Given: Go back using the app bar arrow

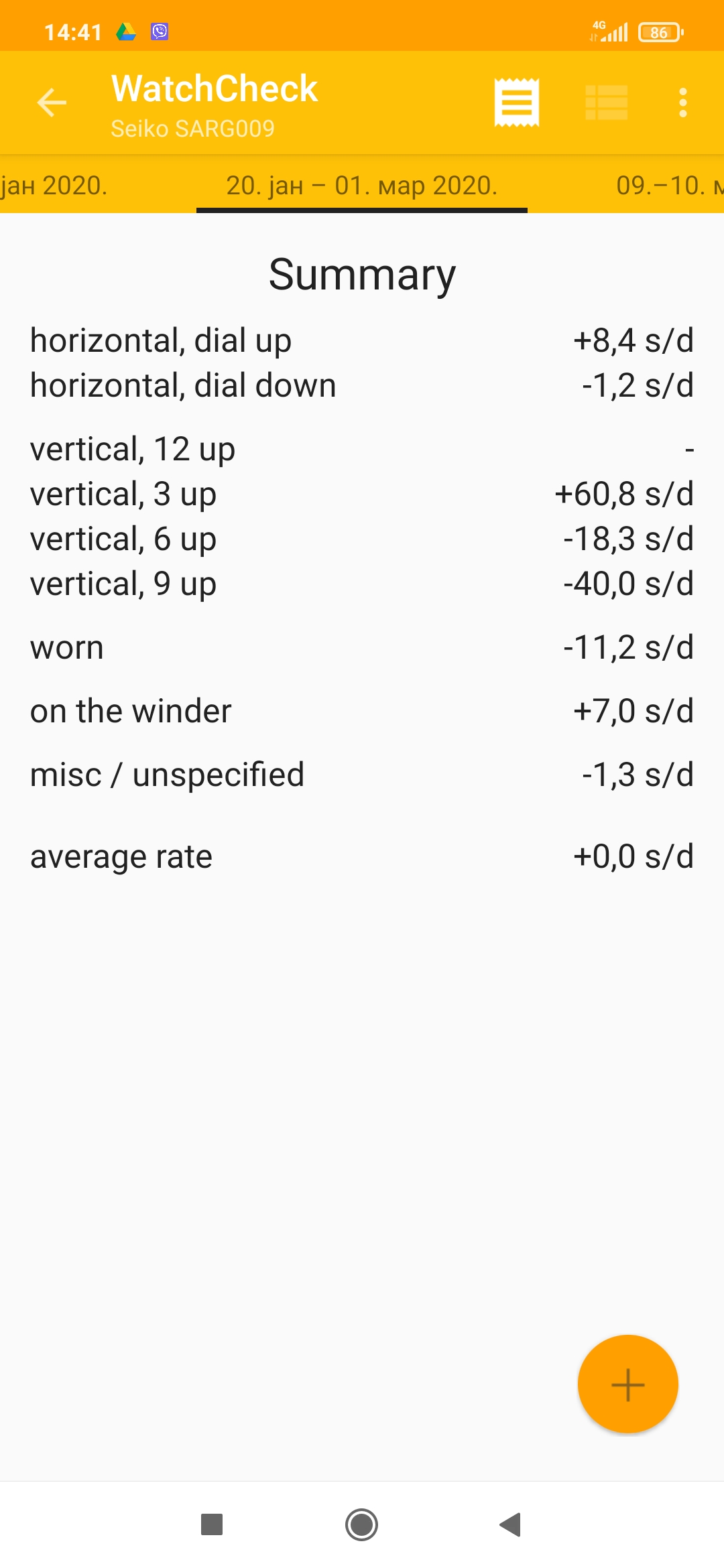Looking at the screenshot, I should (52, 103).
